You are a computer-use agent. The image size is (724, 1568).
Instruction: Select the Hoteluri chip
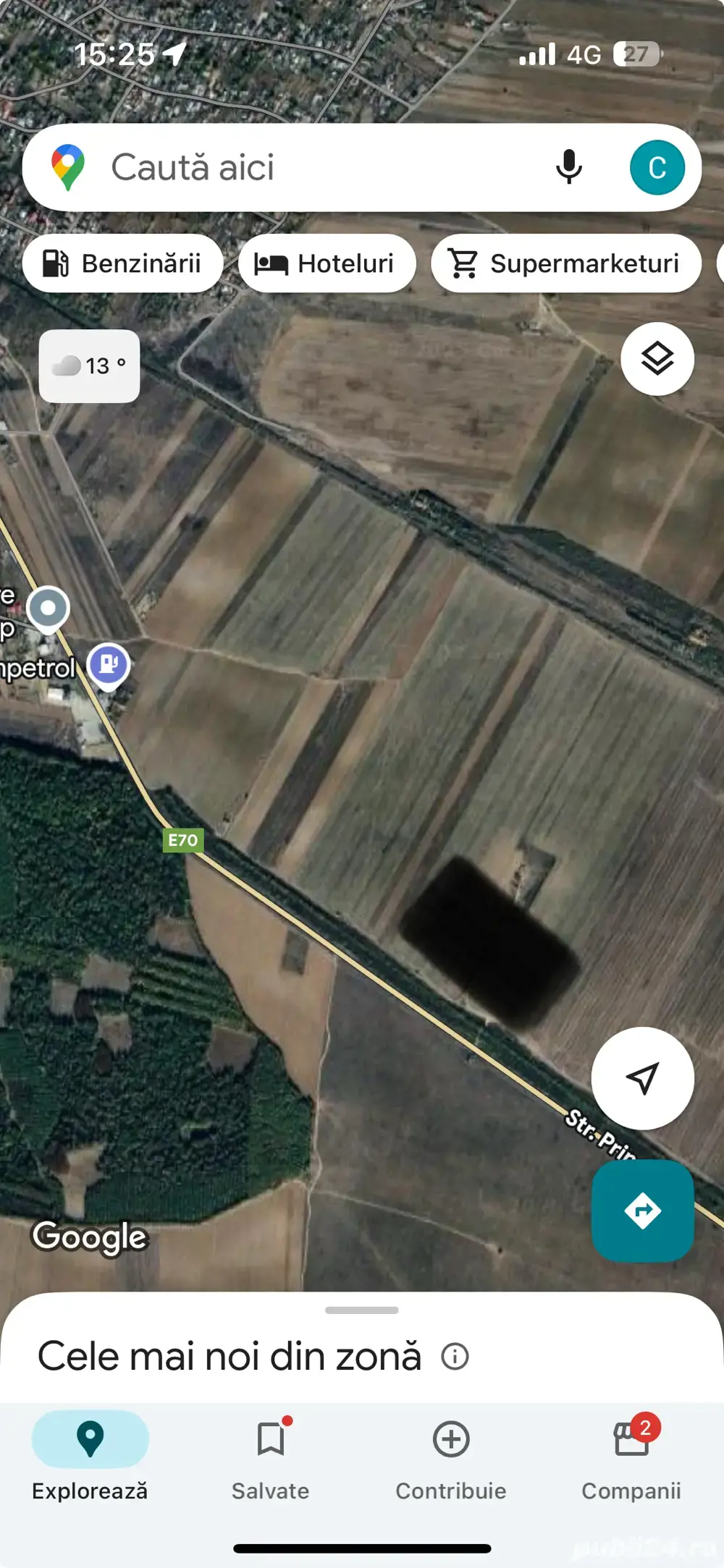click(x=327, y=263)
